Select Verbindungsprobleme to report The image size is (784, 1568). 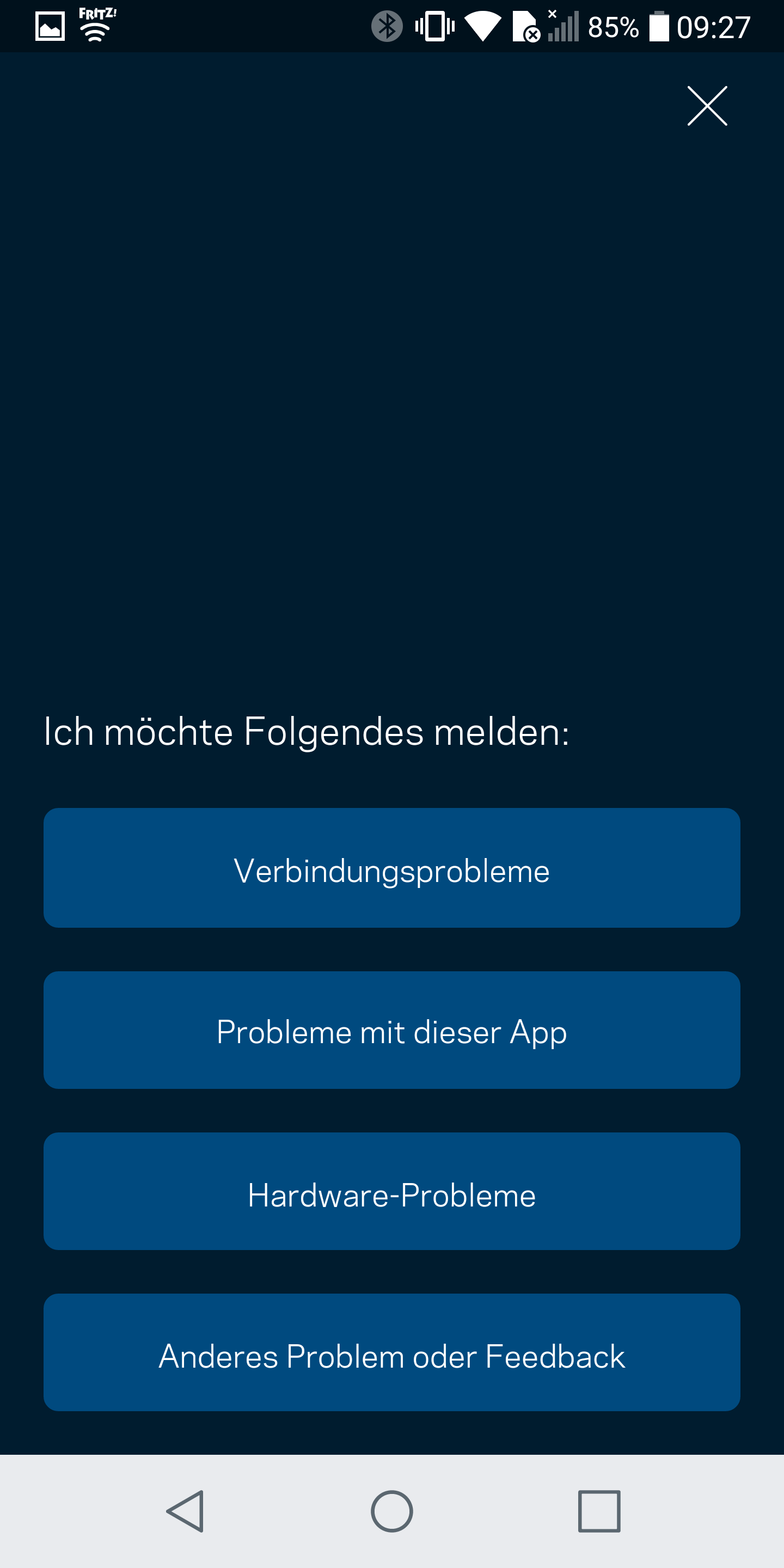pyautogui.click(x=392, y=867)
